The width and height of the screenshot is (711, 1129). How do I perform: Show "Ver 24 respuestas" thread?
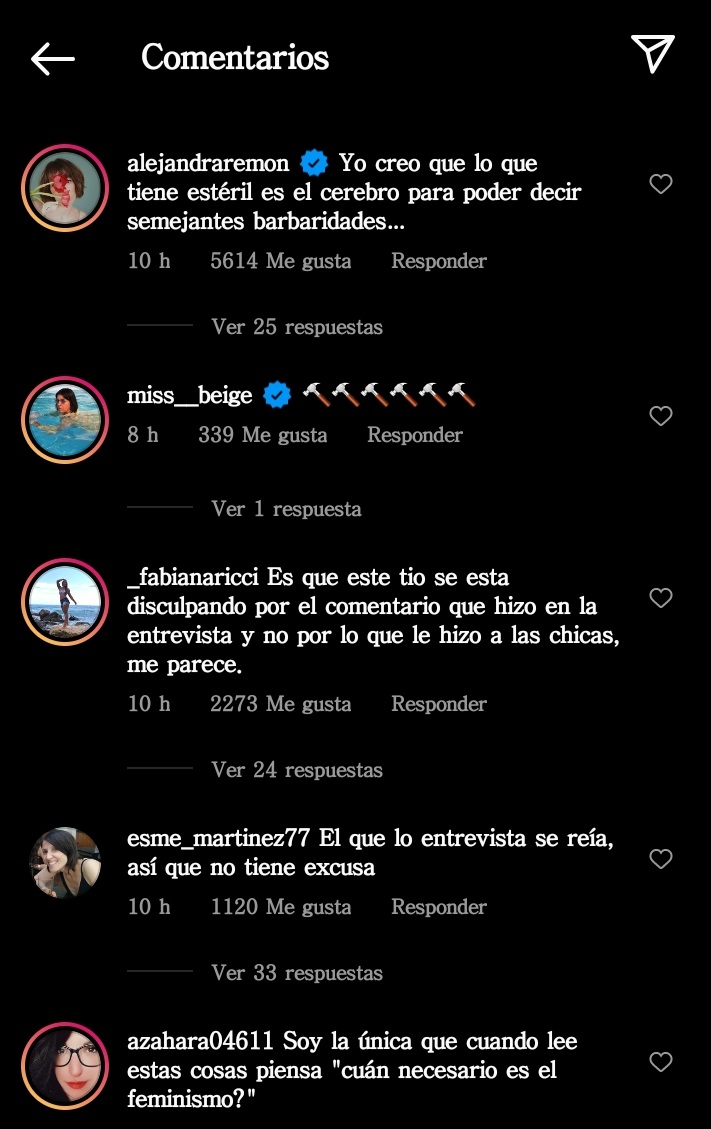pyautogui.click(x=297, y=770)
